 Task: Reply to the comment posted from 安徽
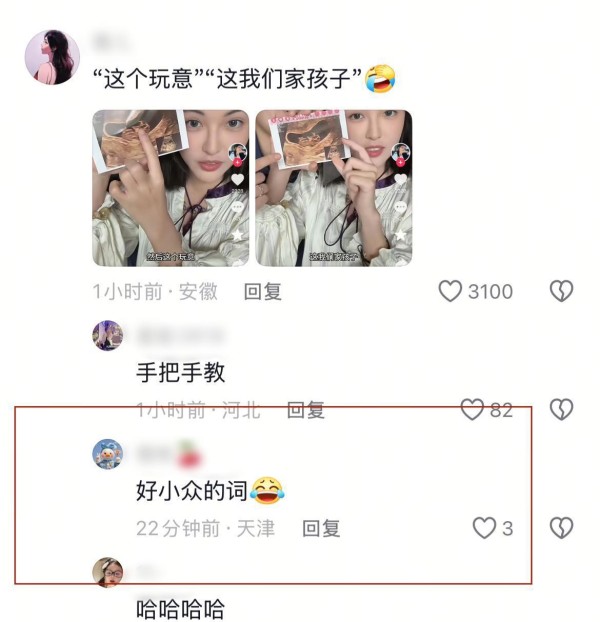(263, 291)
